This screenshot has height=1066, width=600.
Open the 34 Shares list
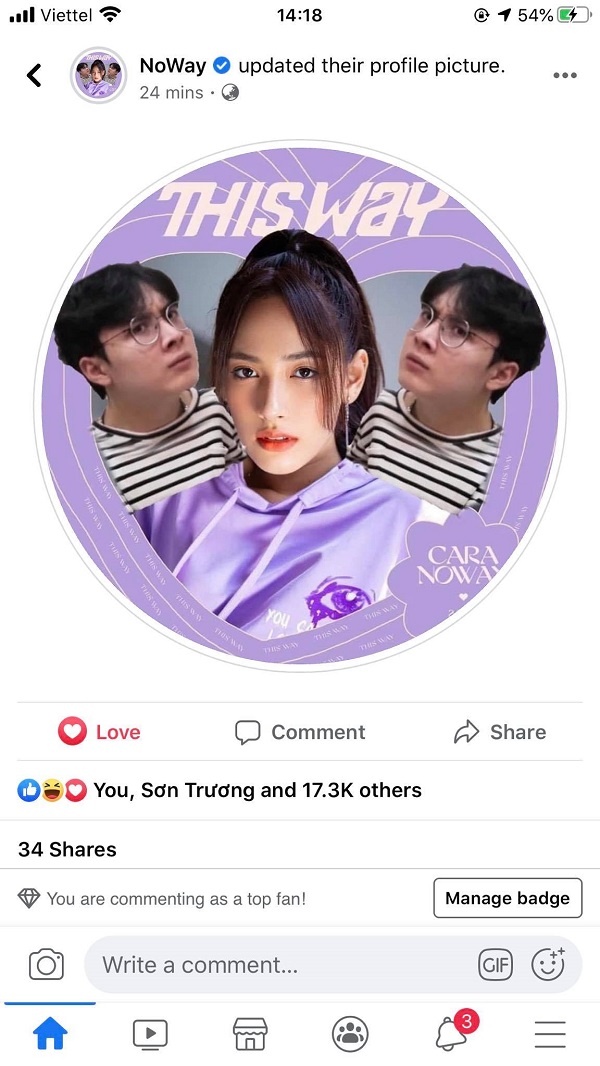point(67,849)
